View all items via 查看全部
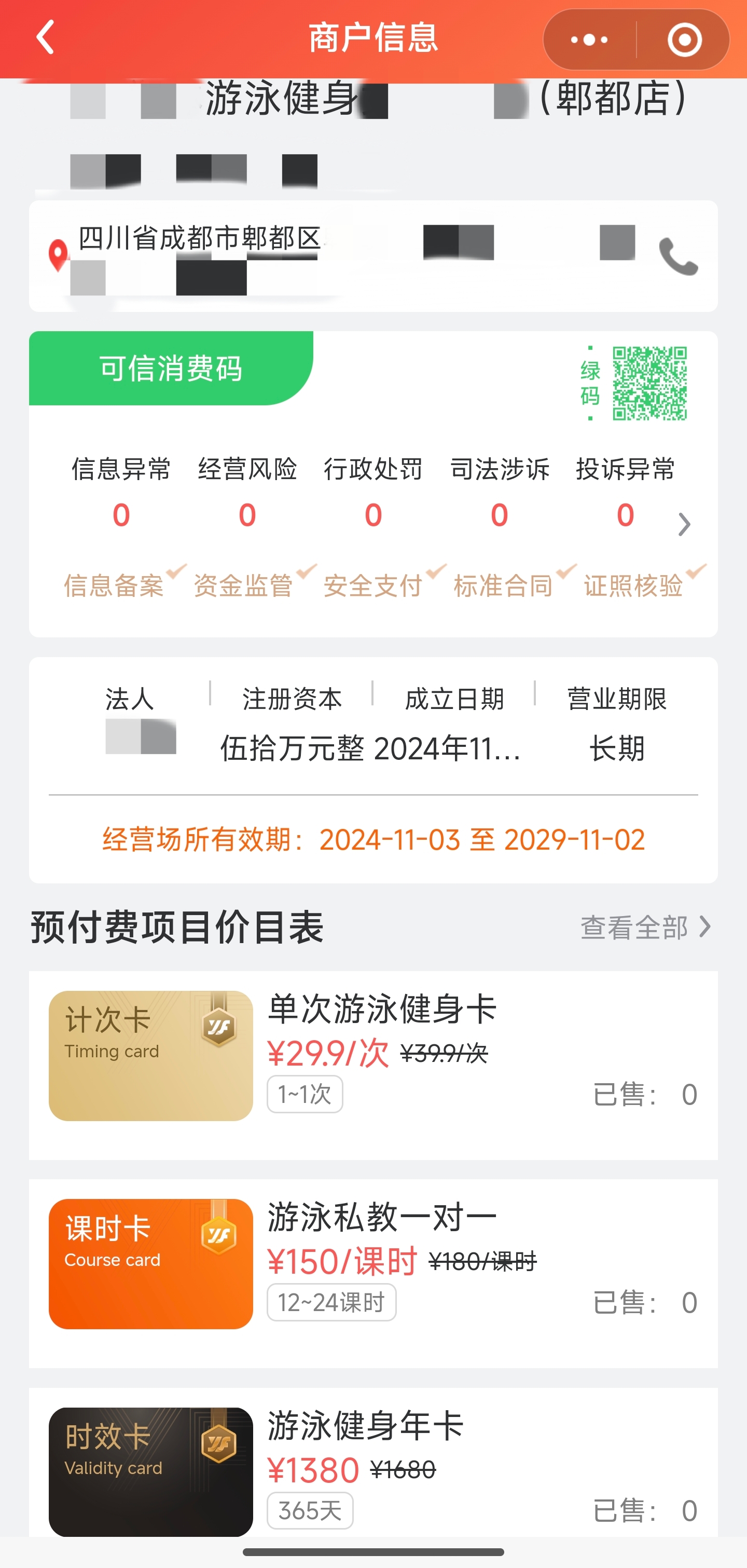Image resolution: width=747 pixels, height=1568 pixels. (645, 927)
